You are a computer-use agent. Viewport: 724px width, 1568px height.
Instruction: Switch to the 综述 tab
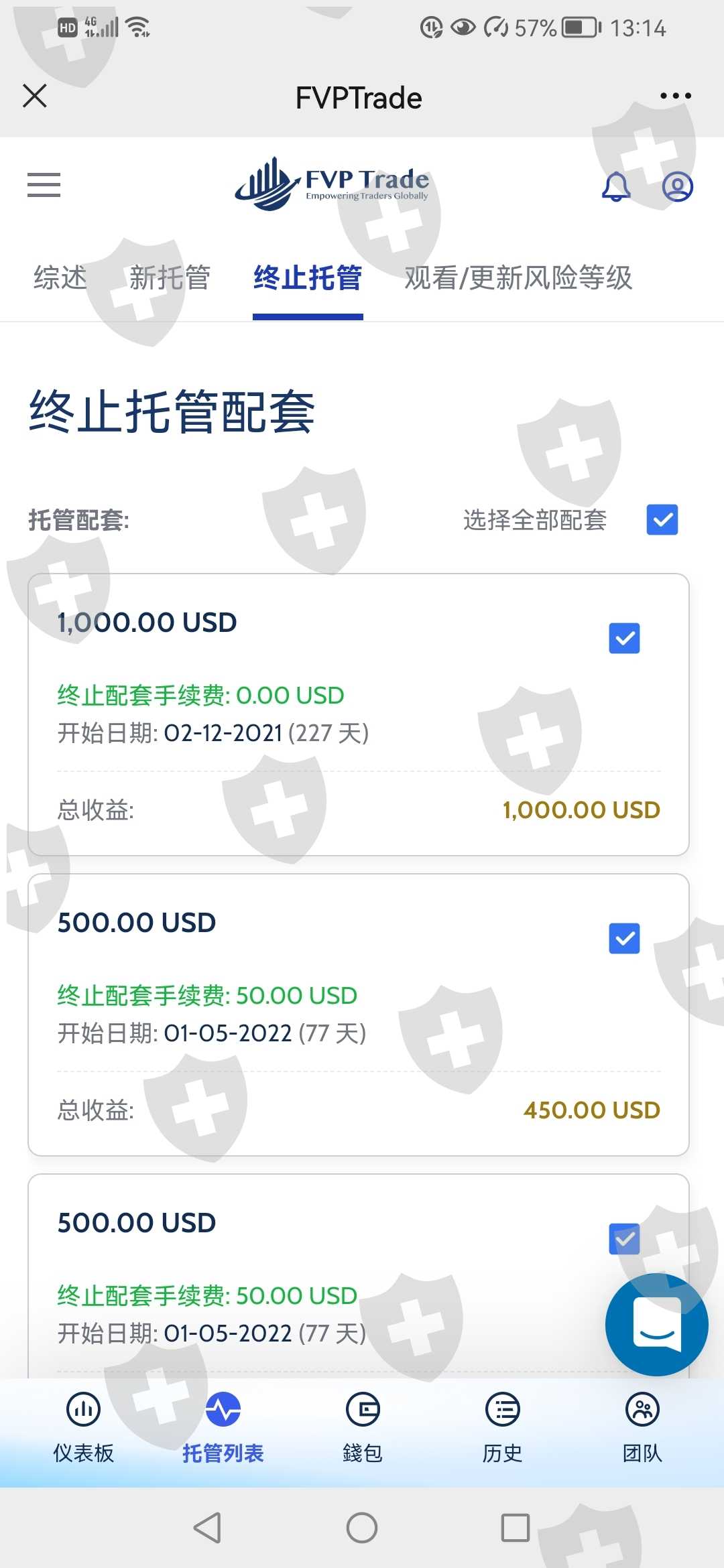pos(60,277)
